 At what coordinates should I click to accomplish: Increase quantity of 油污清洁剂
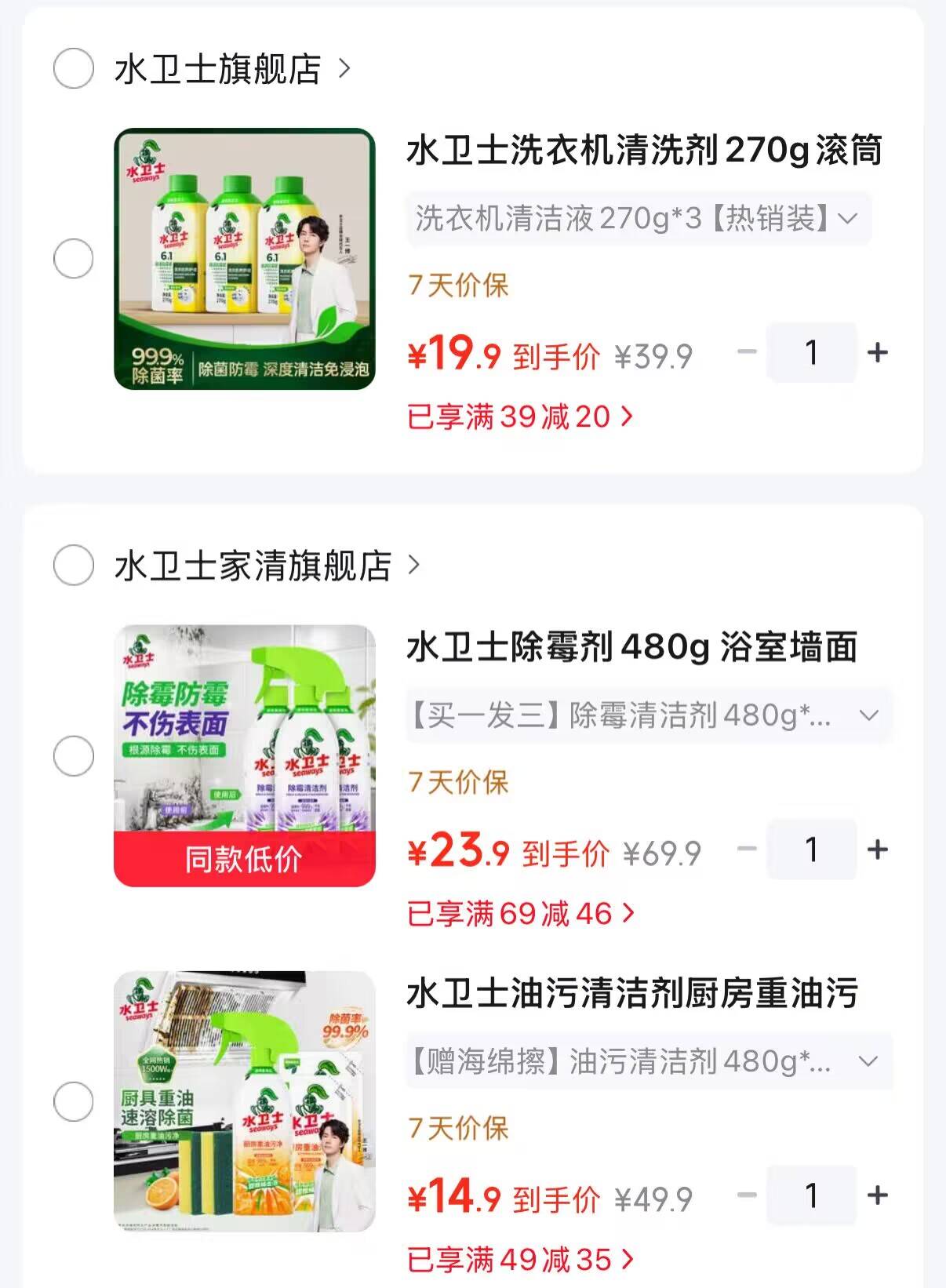878,1195
